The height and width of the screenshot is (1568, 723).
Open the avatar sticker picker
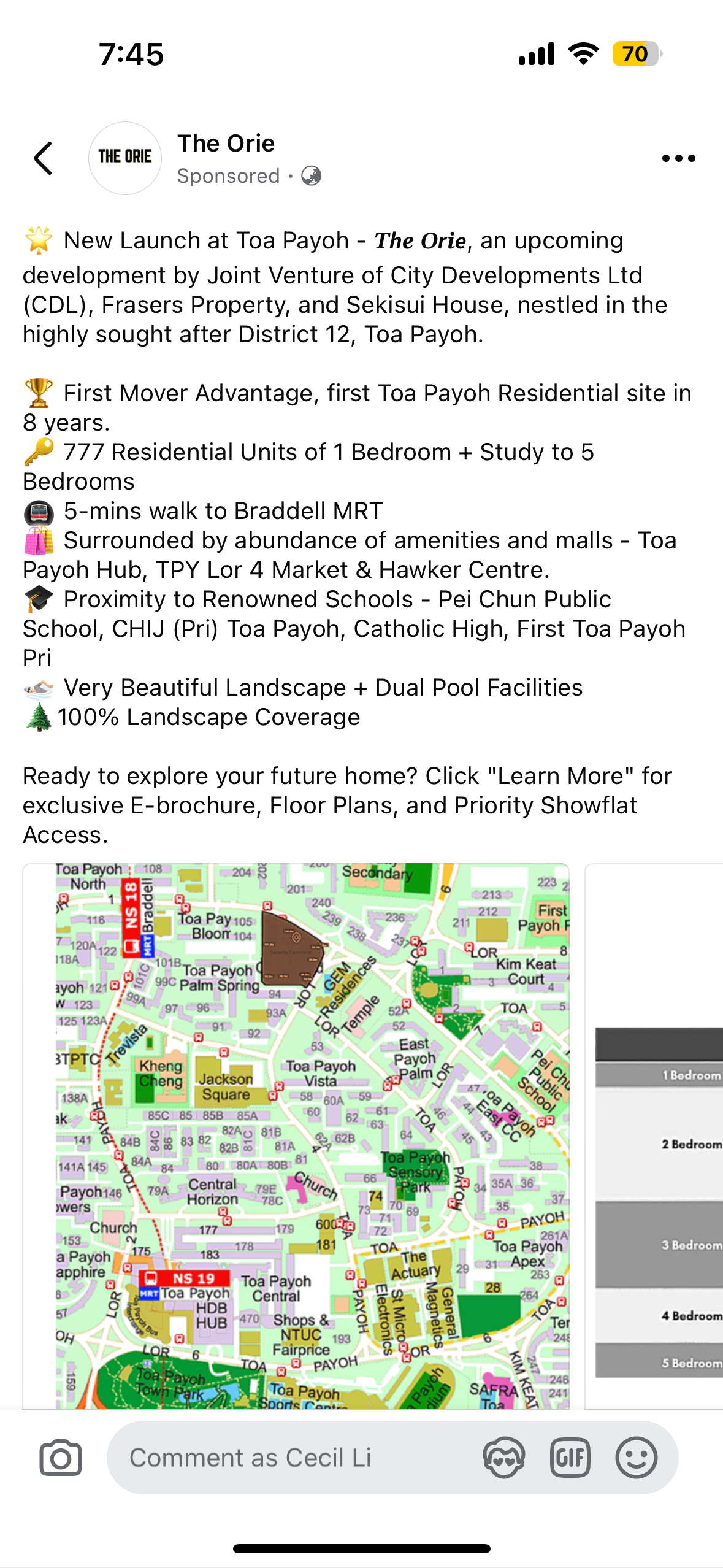[504, 1458]
